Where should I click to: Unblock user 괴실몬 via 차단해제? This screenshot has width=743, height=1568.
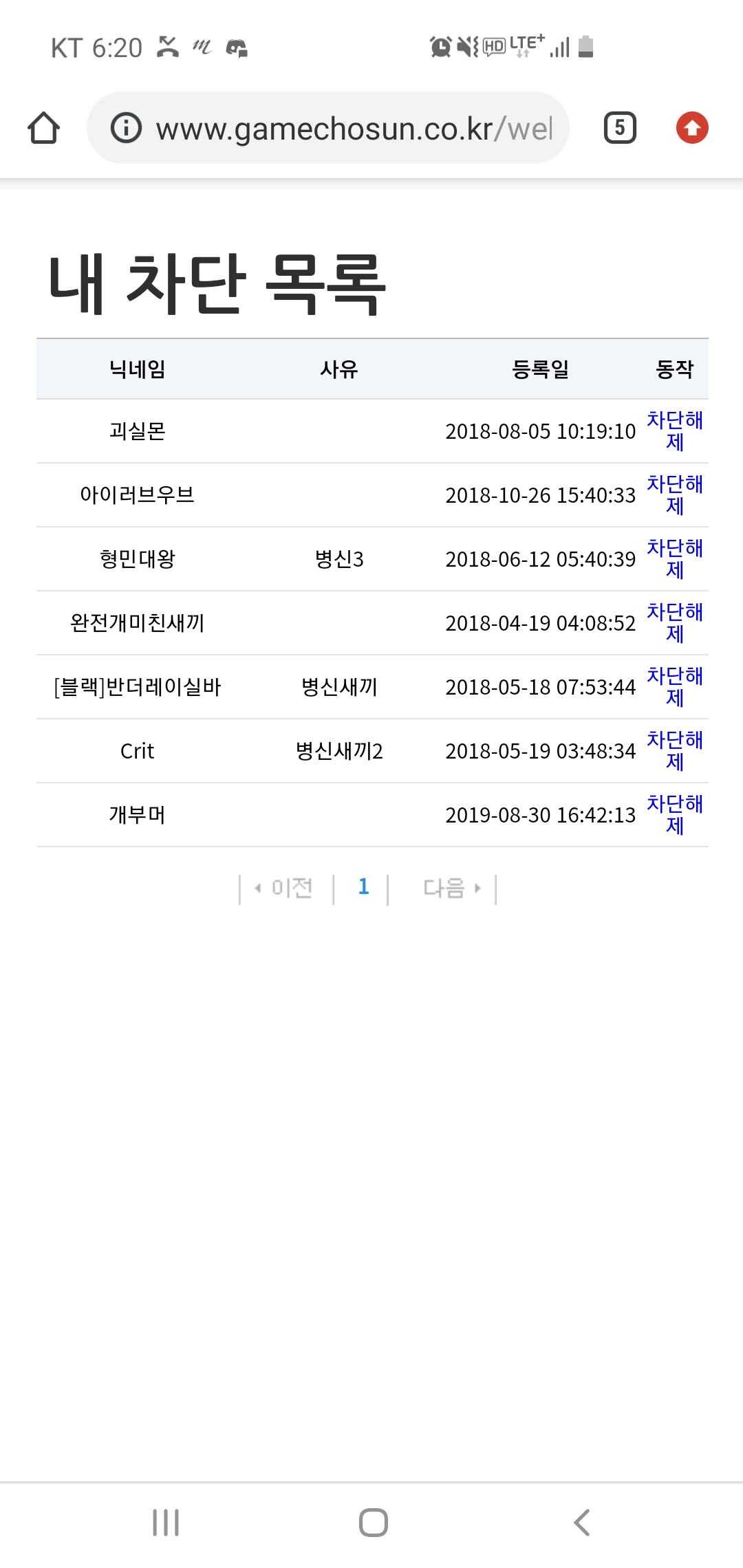(x=674, y=431)
